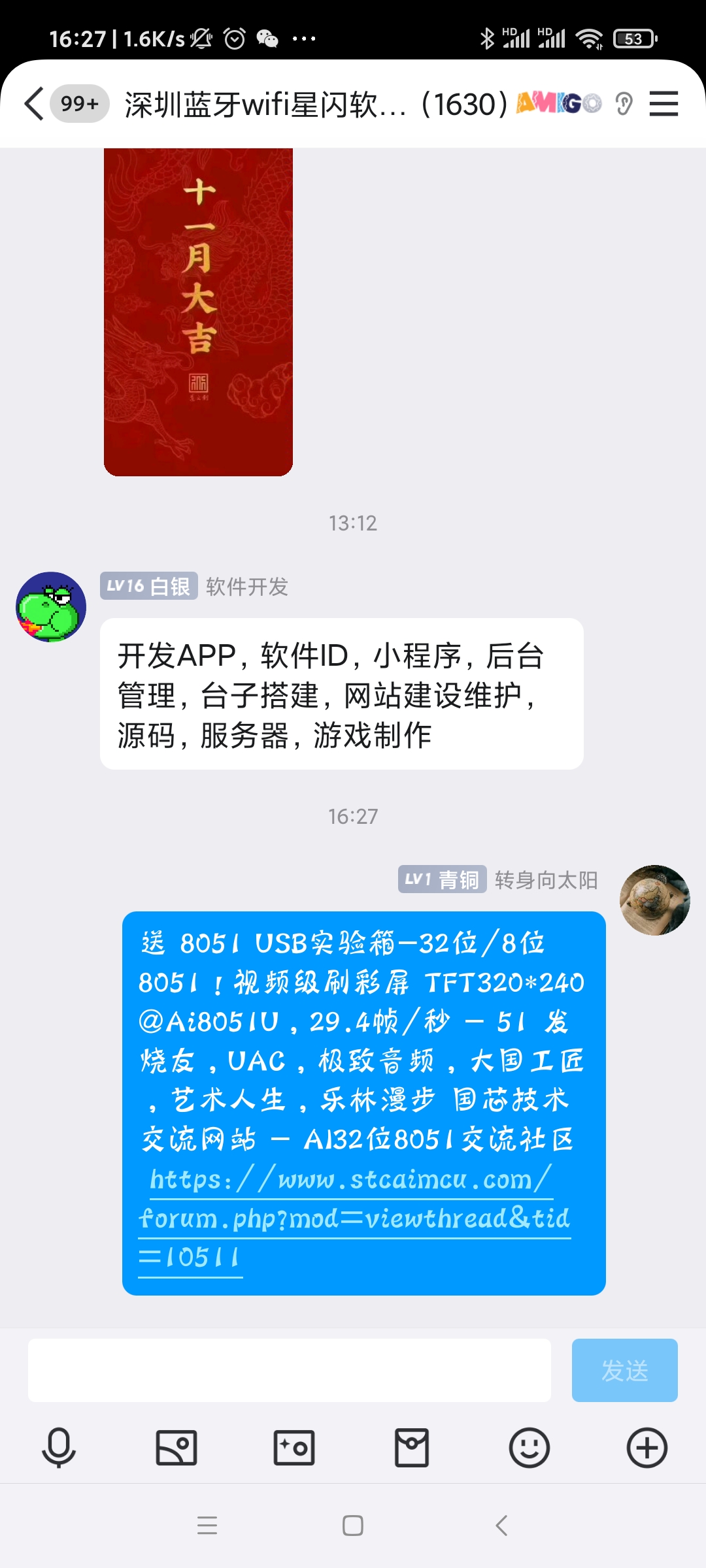Open the group chat settings menu
This screenshot has height=1568, width=706.
pos(663,104)
